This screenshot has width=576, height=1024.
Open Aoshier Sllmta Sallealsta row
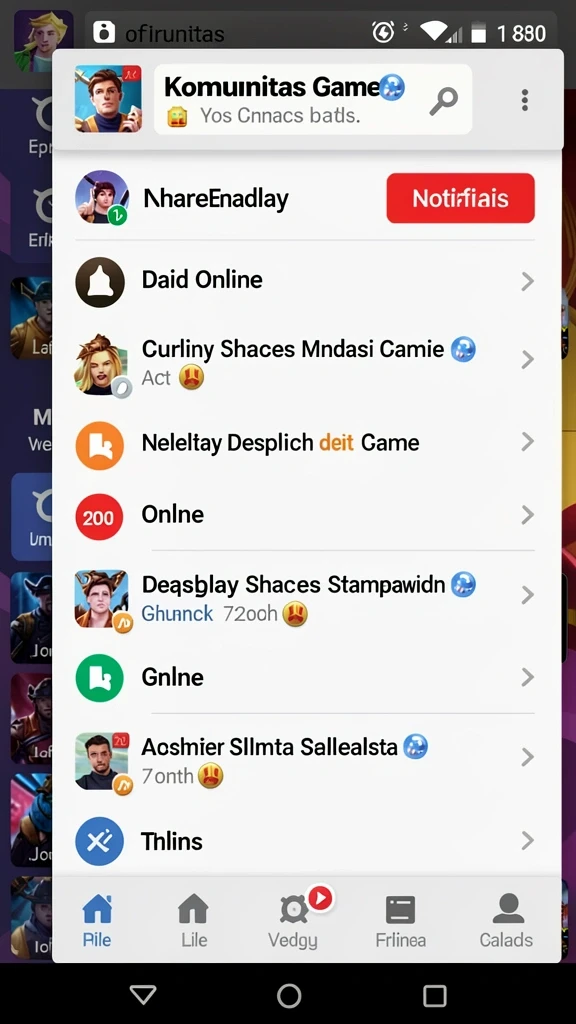(x=305, y=760)
